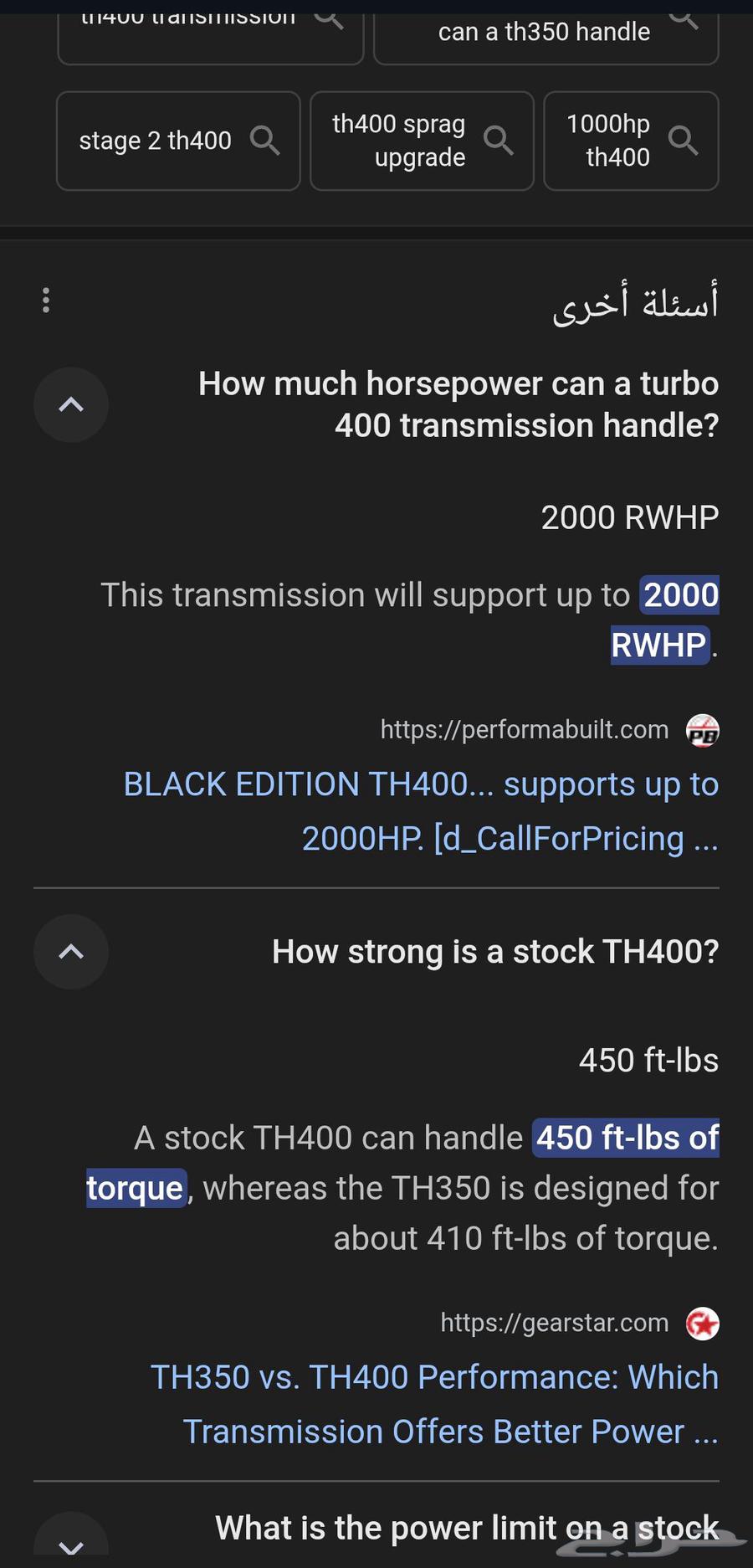This screenshot has height=1568, width=753.
Task: Collapse the 'How strong is a stock TH400?' question
Action: pyautogui.click(x=71, y=952)
